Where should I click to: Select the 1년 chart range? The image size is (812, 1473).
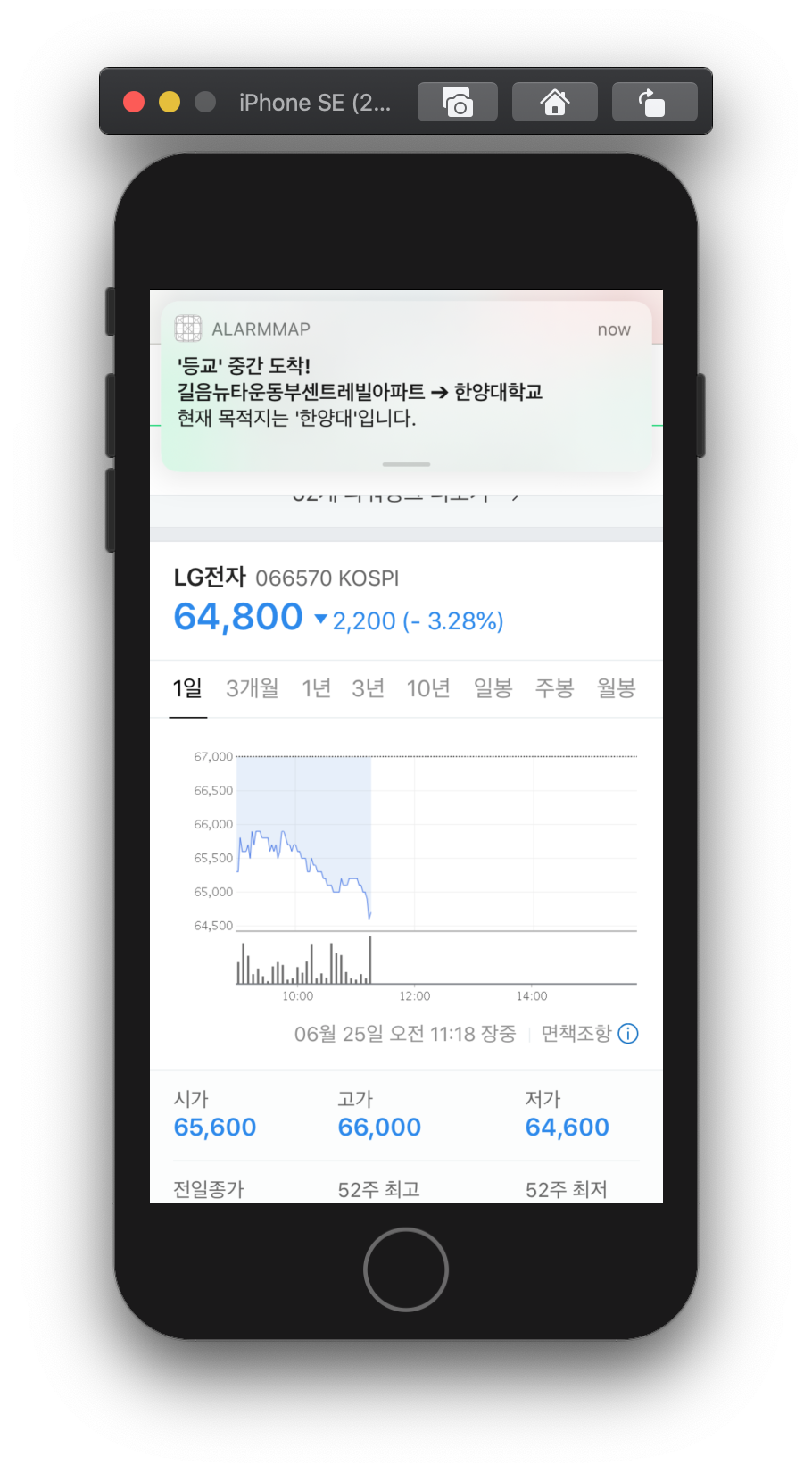tap(316, 688)
